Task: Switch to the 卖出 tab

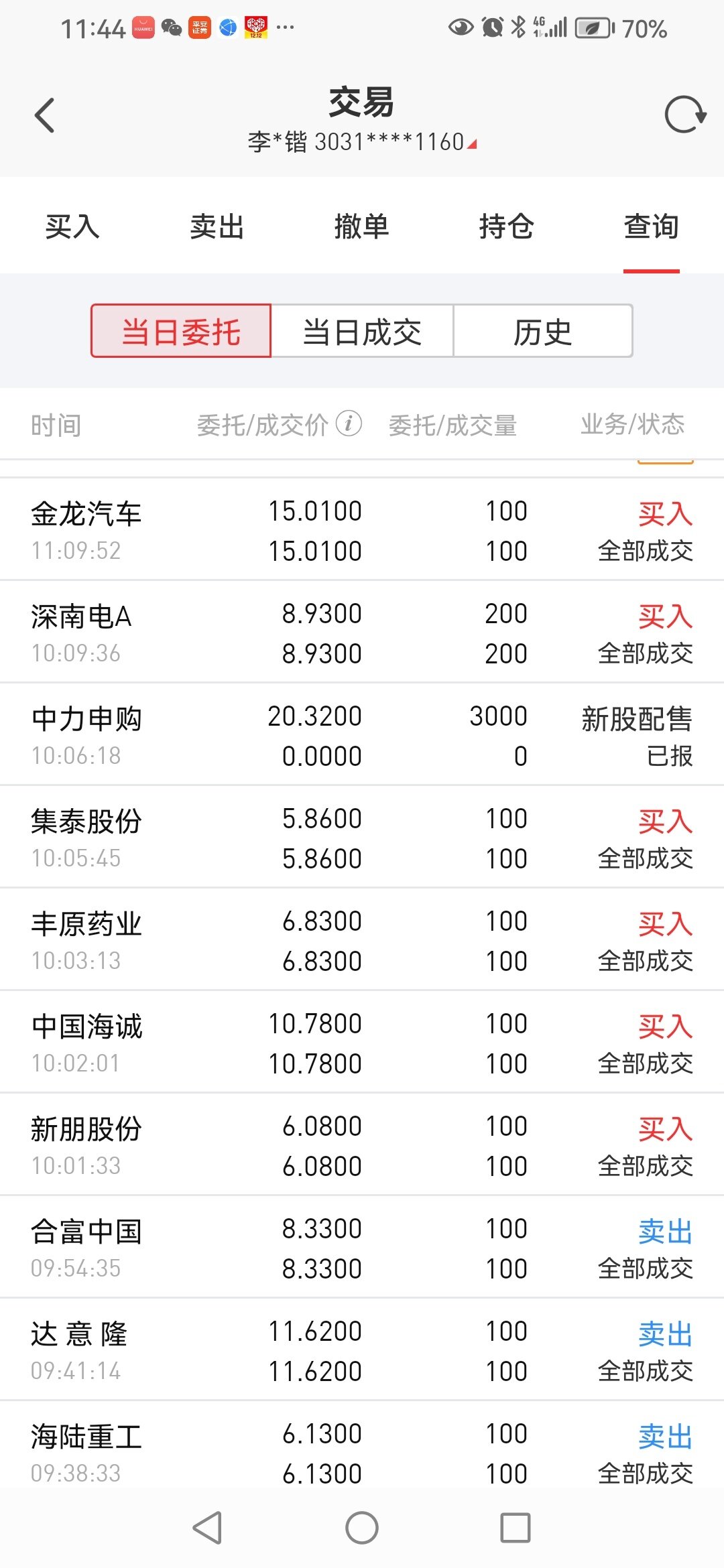Action: (x=217, y=226)
